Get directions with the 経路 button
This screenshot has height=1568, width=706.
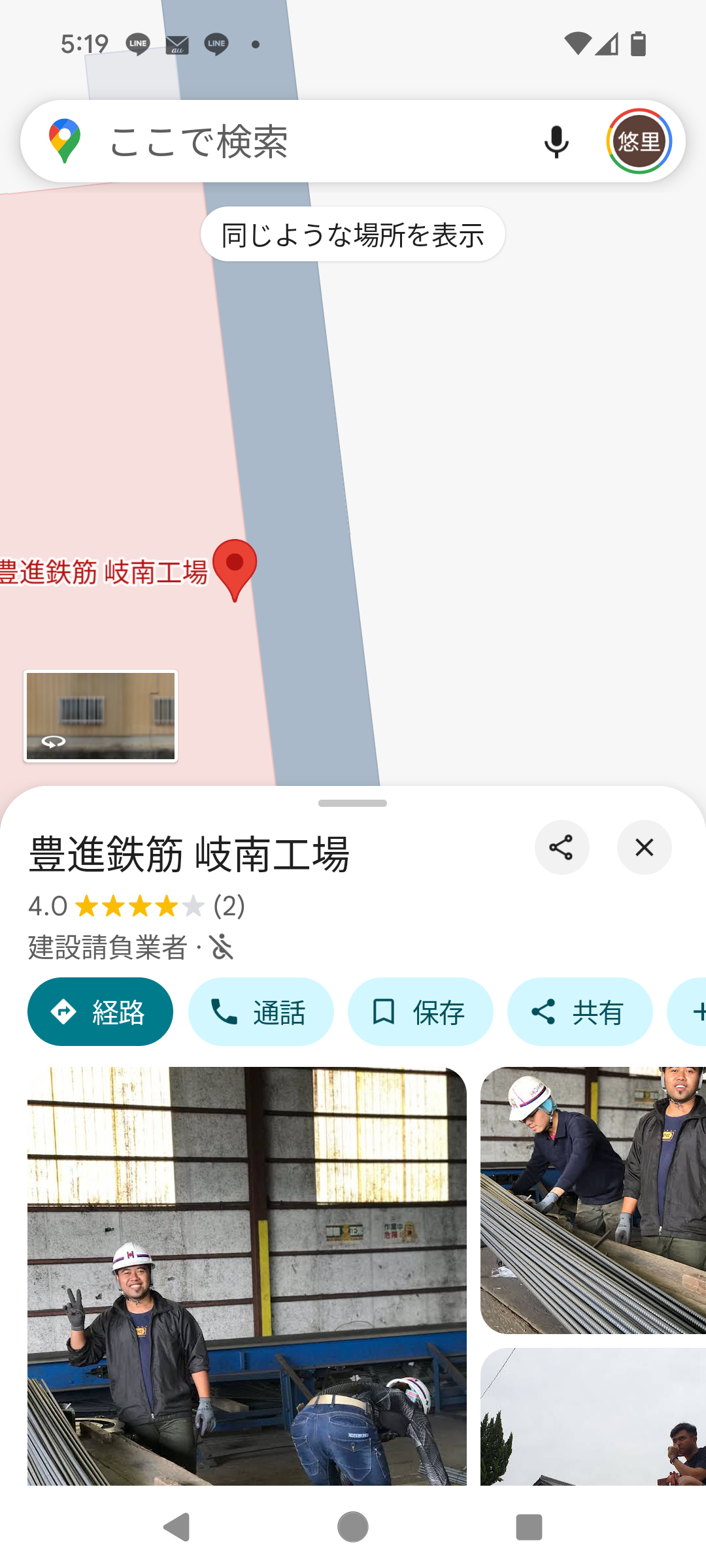pyautogui.click(x=100, y=1012)
